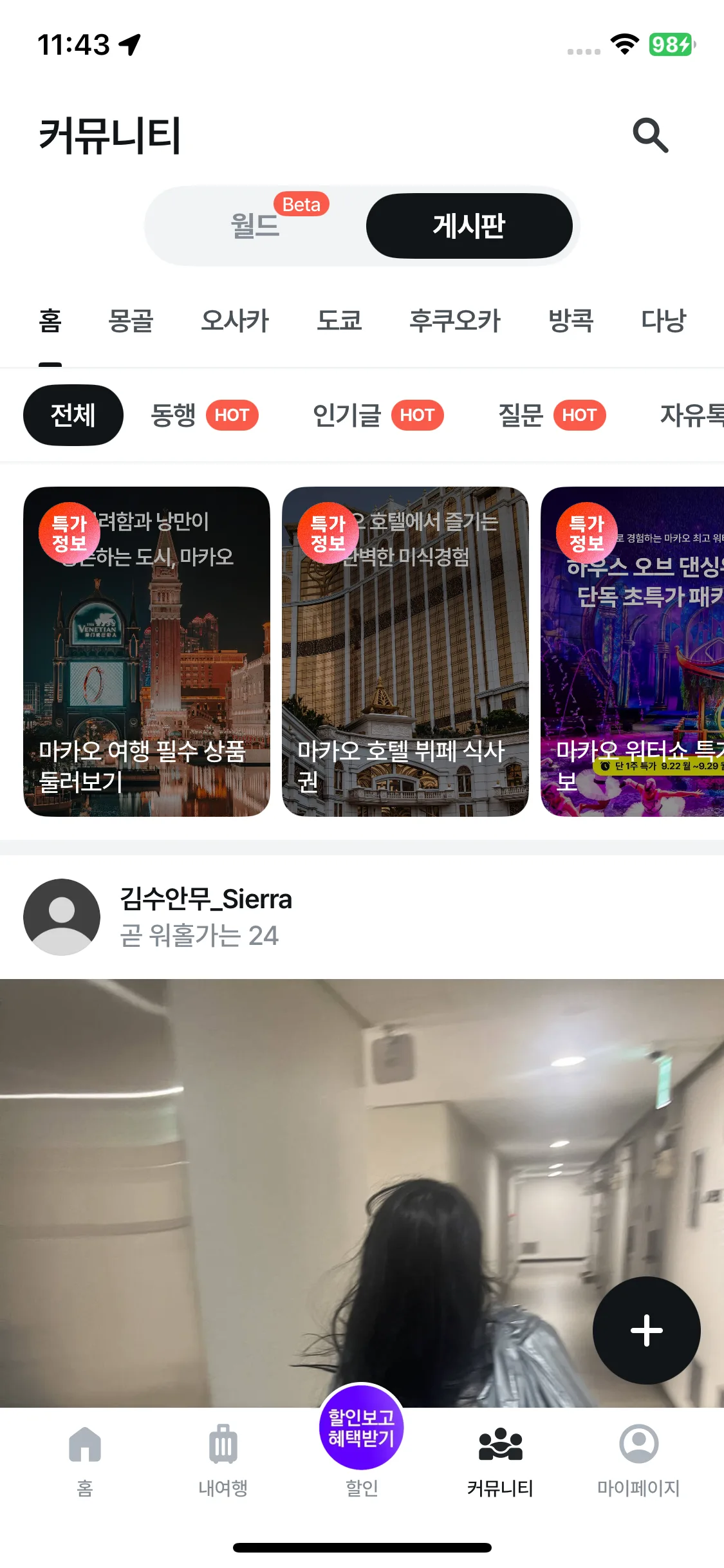Open the search magnifier icon
Viewport: 724px width, 1568px height.
coord(651,135)
